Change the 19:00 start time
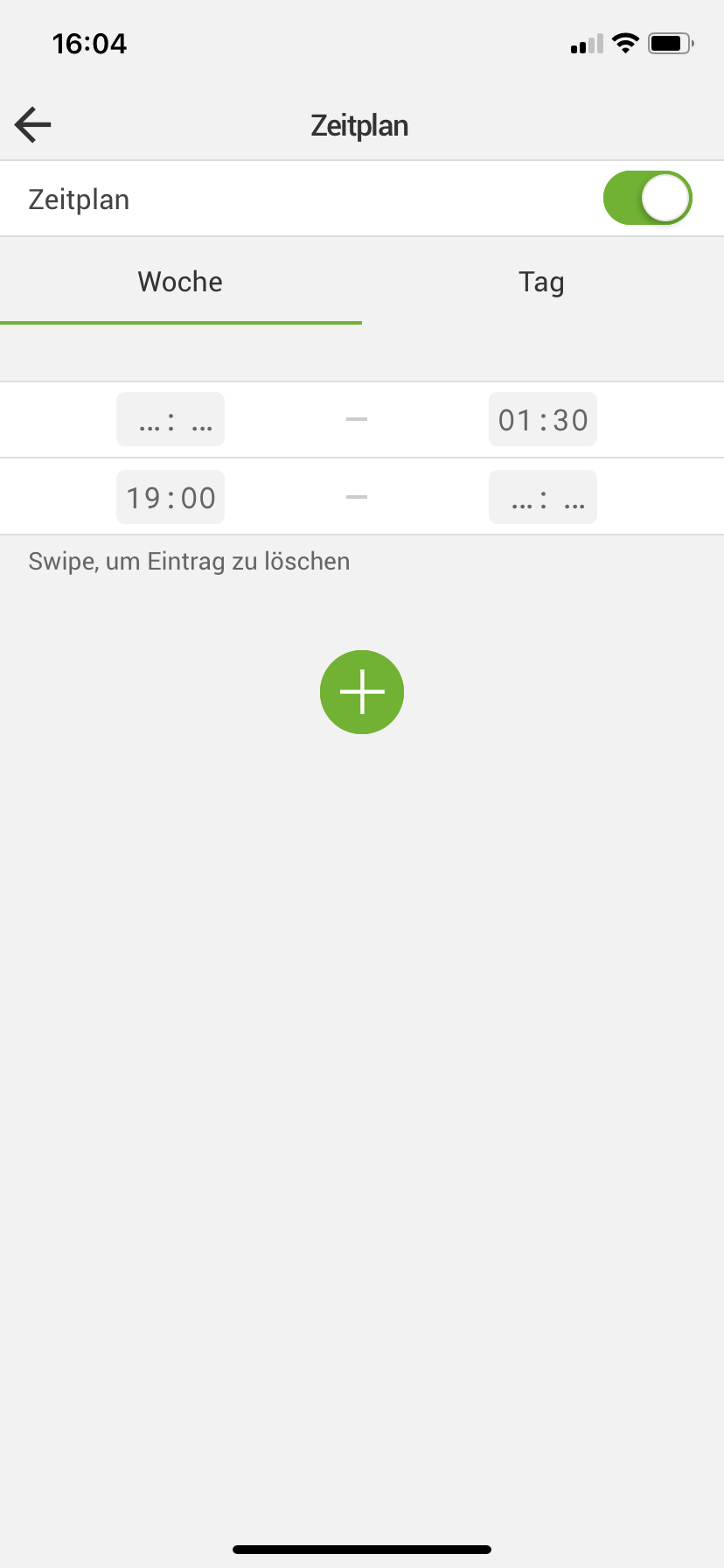This screenshot has width=724, height=1568. (171, 497)
